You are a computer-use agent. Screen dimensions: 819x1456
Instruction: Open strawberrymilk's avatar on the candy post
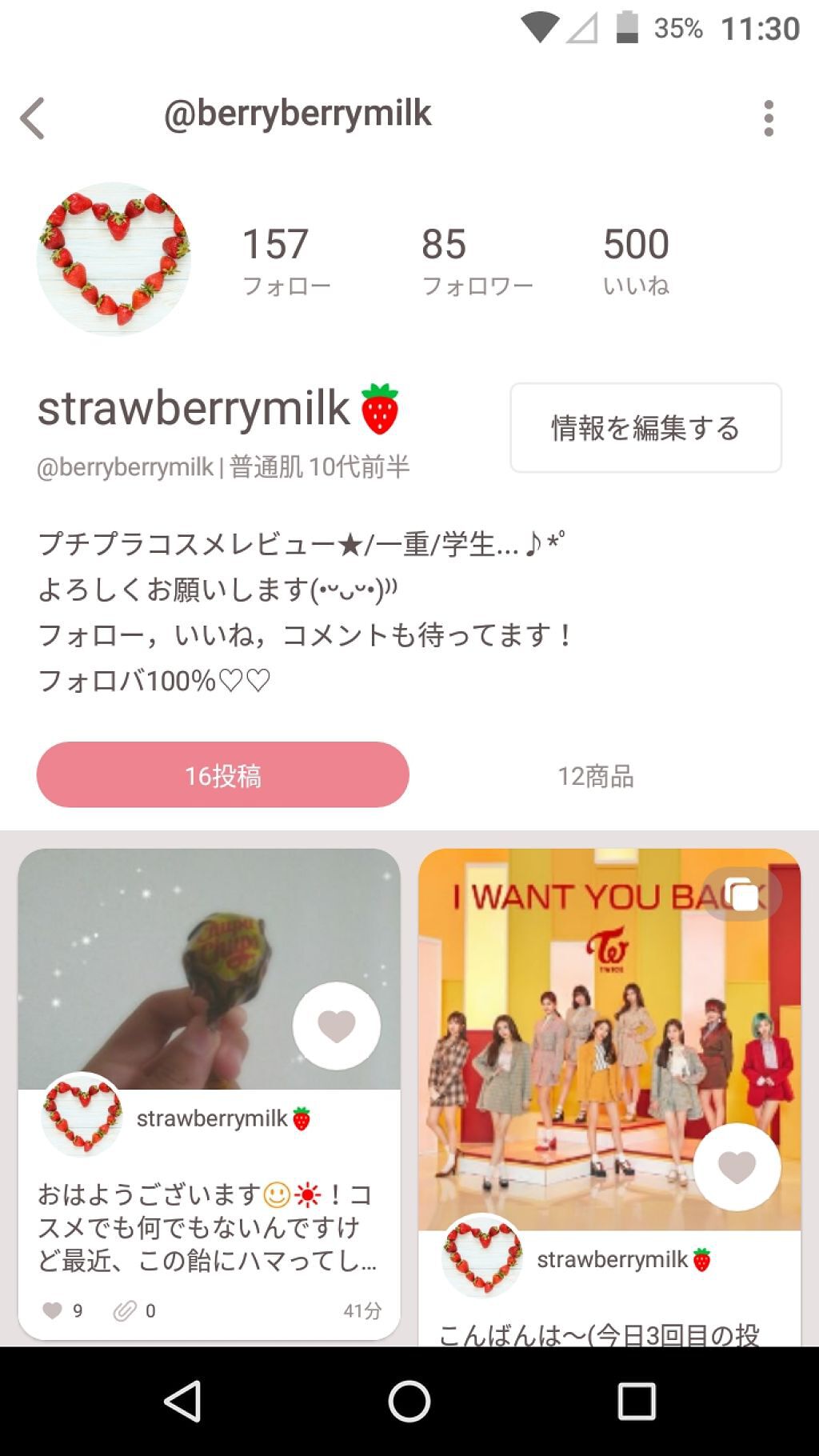click(82, 1117)
